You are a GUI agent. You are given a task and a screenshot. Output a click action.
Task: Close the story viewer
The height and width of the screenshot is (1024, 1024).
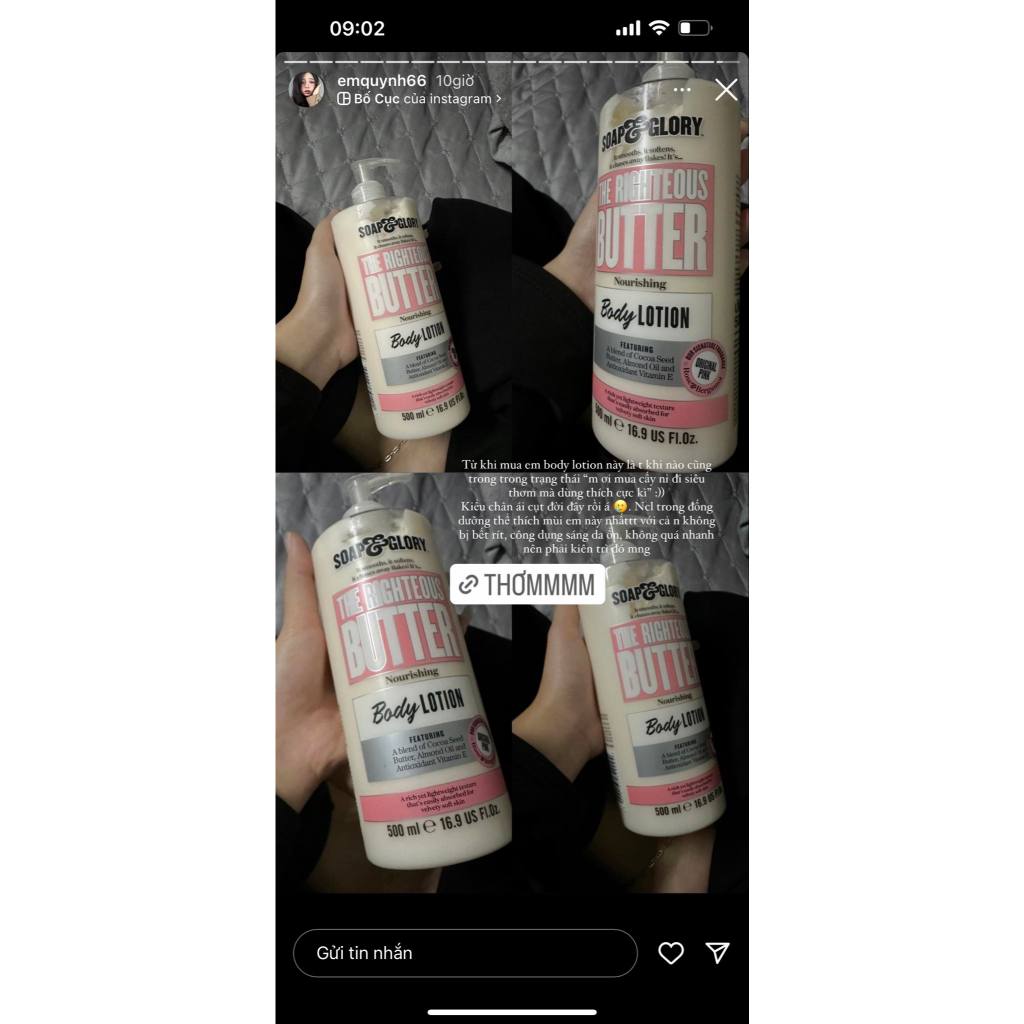tap(726, 90)
